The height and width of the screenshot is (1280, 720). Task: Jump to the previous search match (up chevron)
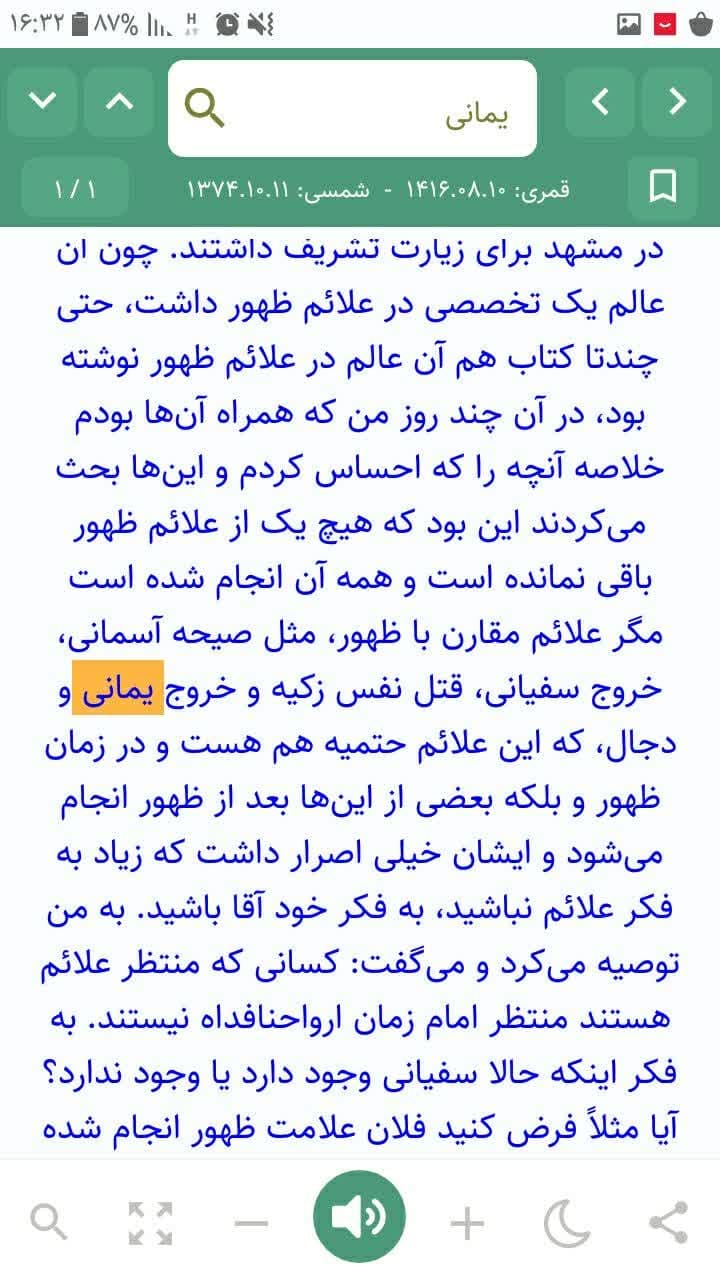pos(119,101)
